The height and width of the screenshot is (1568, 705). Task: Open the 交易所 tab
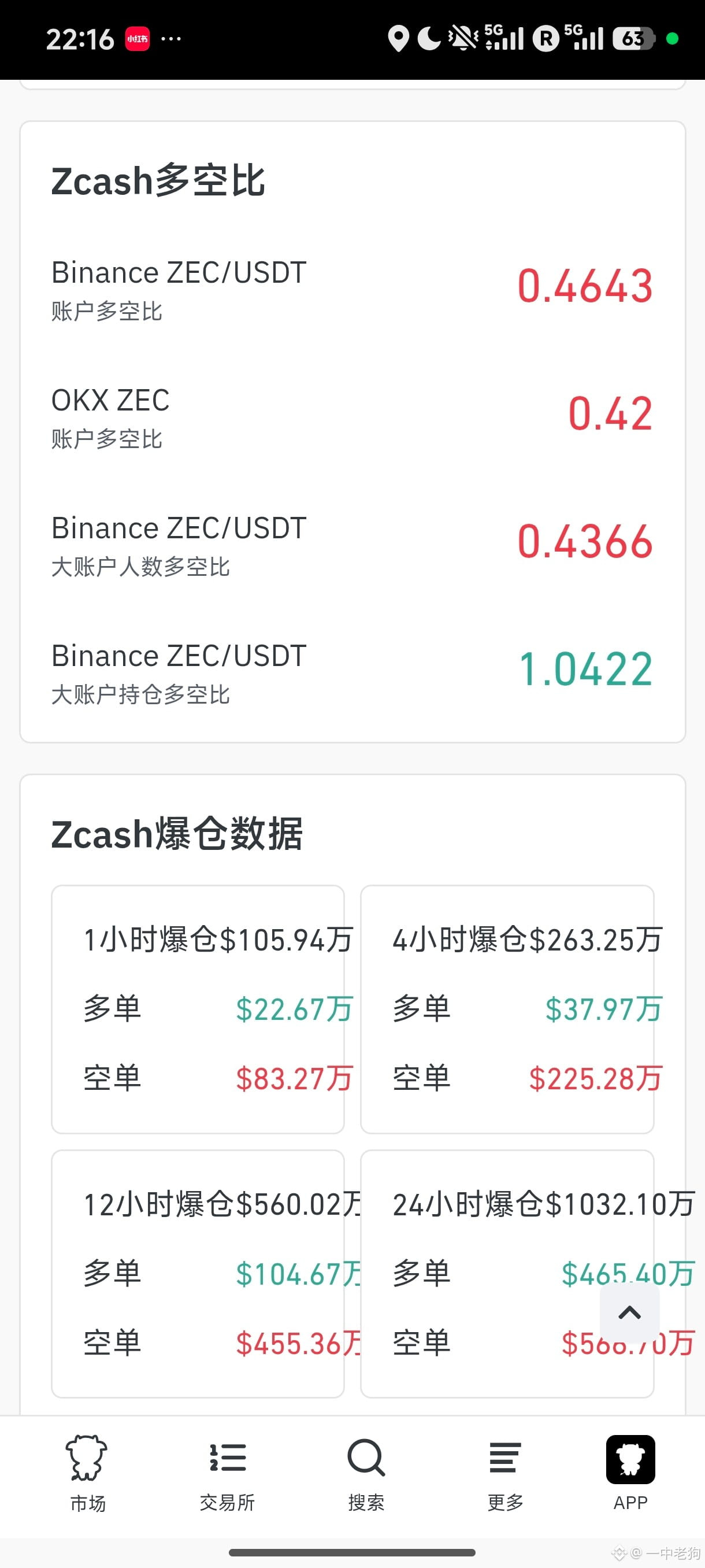coord(227,1474)
